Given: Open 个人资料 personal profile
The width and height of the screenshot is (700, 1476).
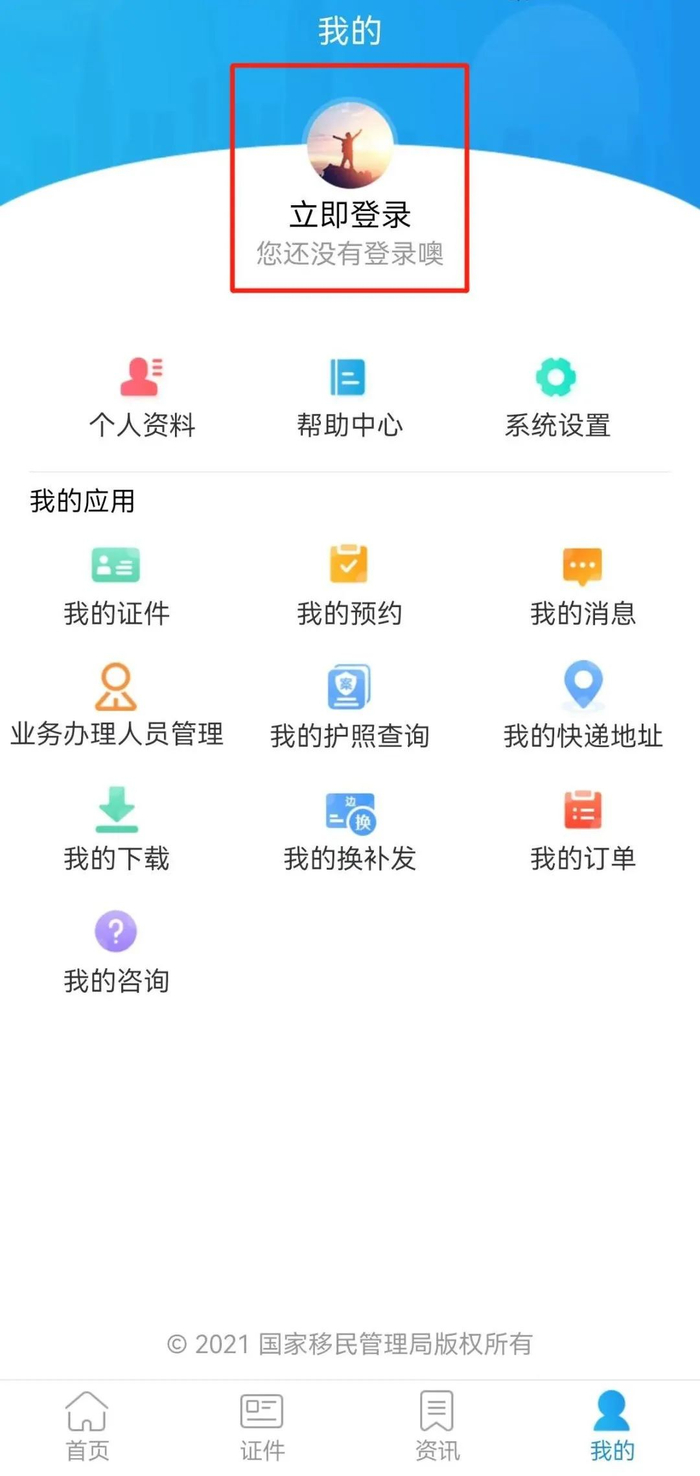Looking at the screenshot, I should click(x=141, y=397).
